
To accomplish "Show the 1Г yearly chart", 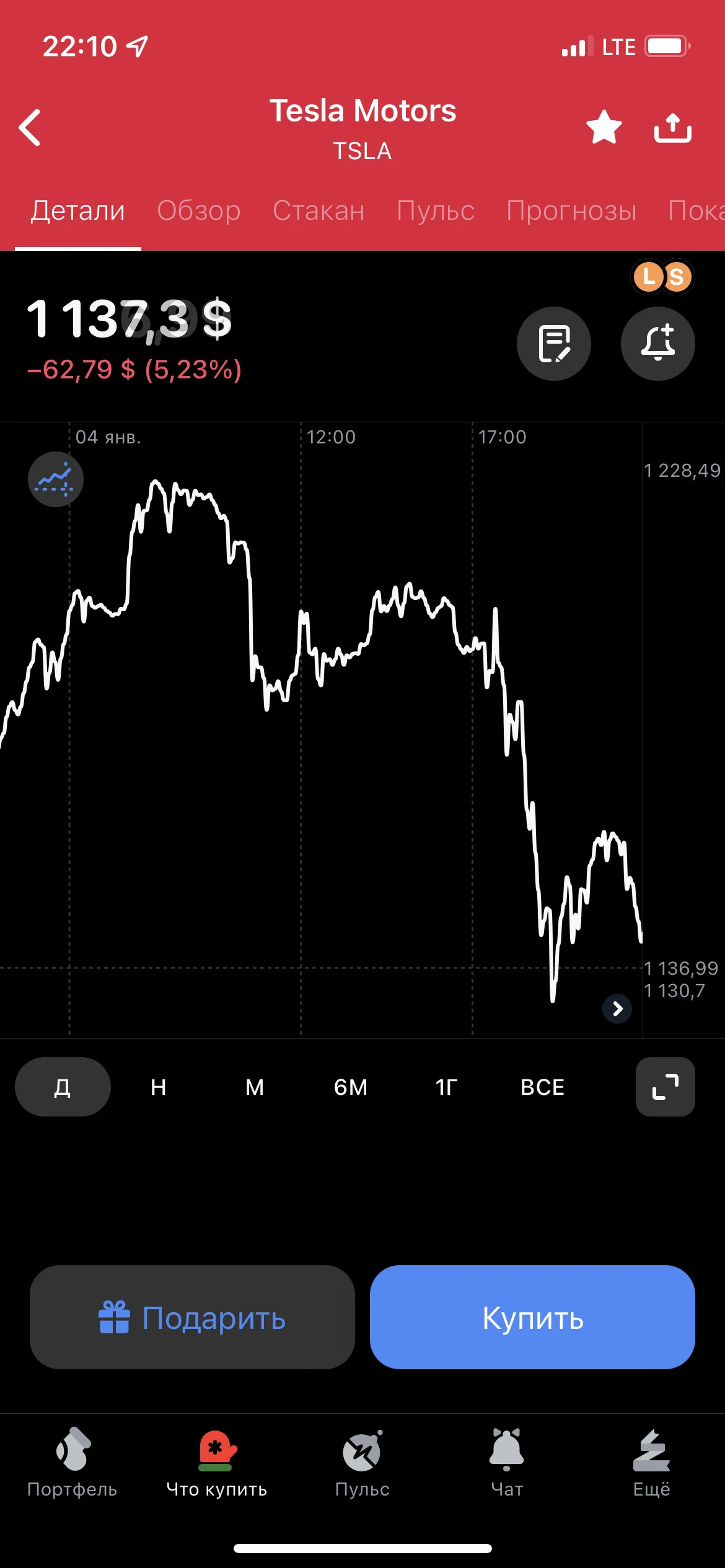I will coord(447,1087).
